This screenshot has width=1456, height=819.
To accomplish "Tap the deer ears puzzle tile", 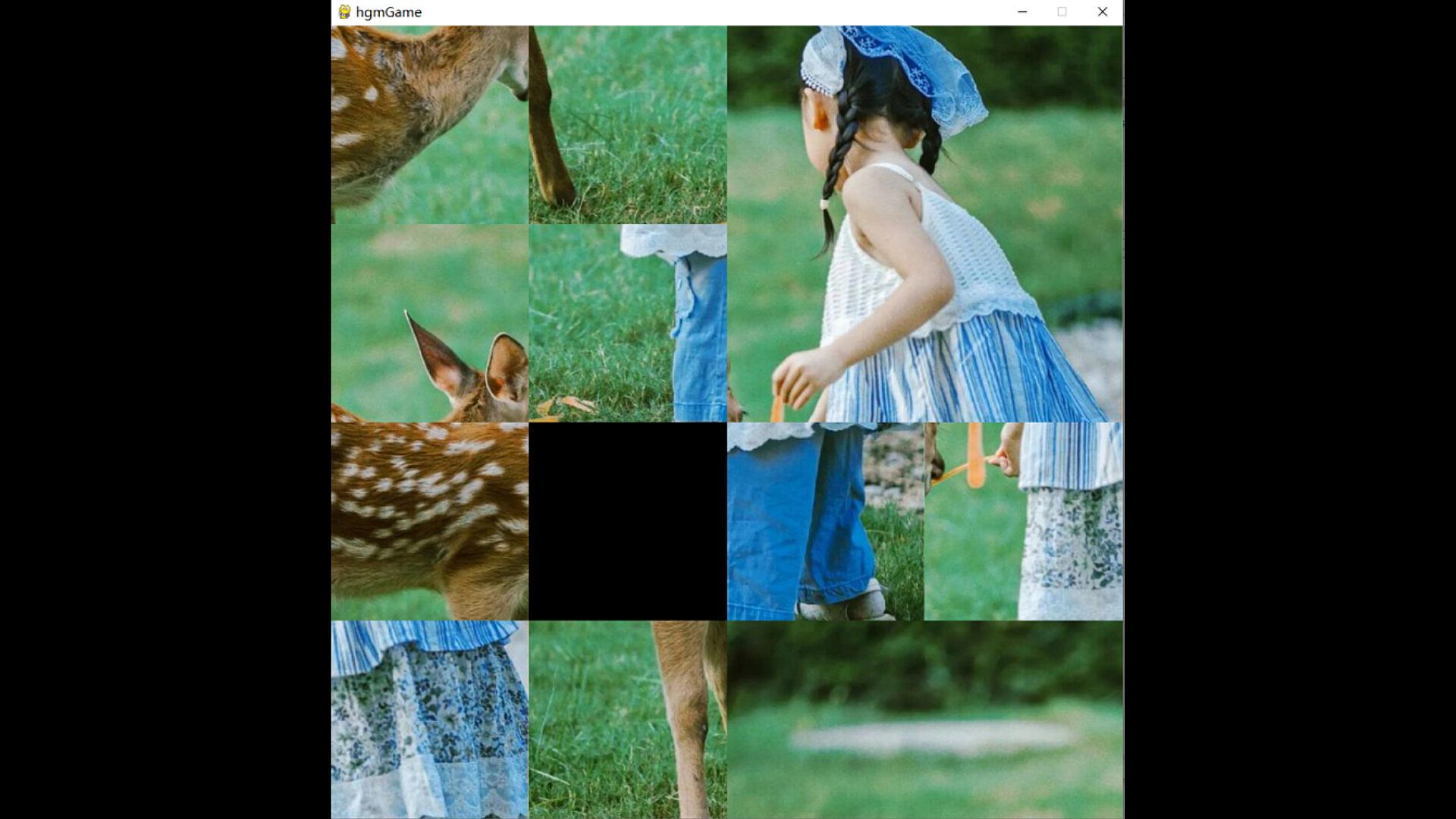I will pos(430,322).
